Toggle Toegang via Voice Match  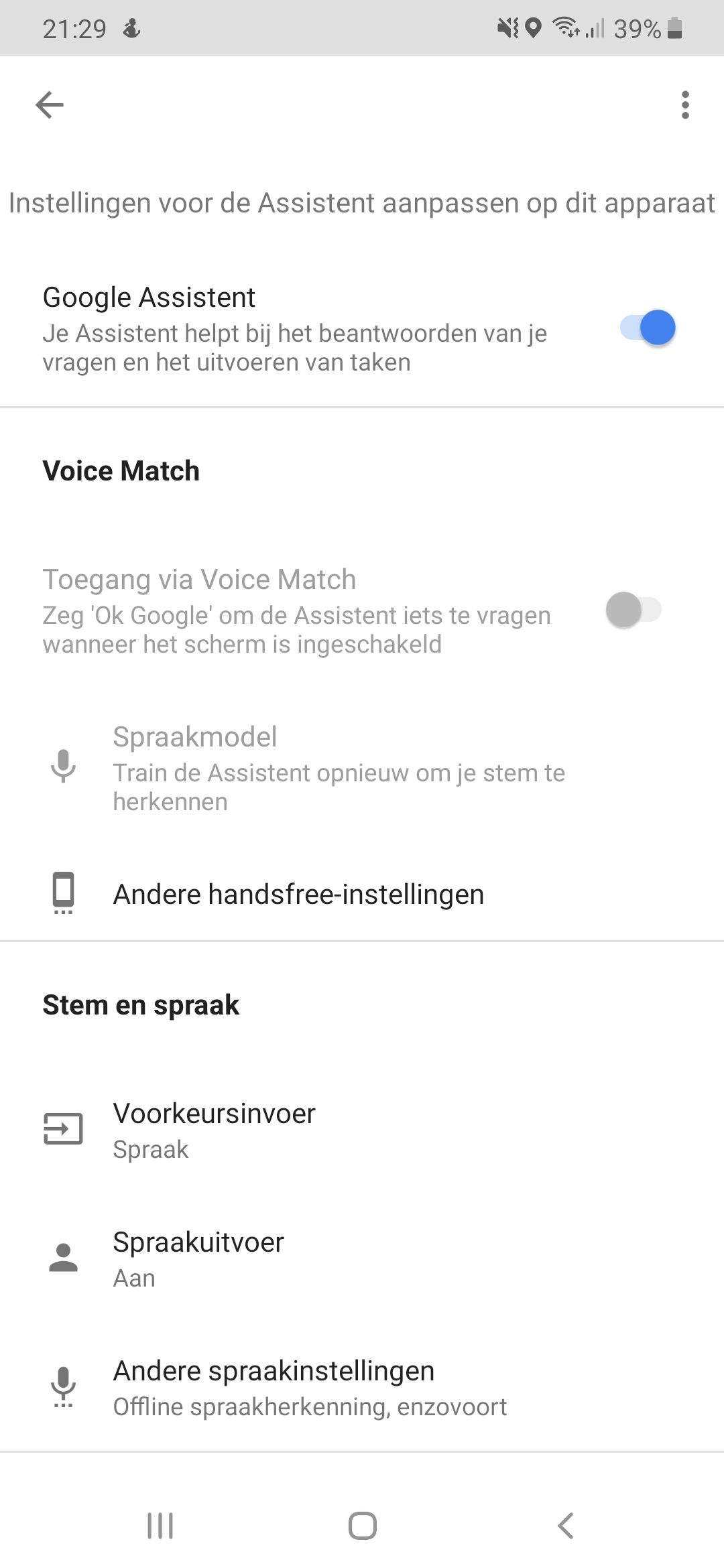pos(633,610)
